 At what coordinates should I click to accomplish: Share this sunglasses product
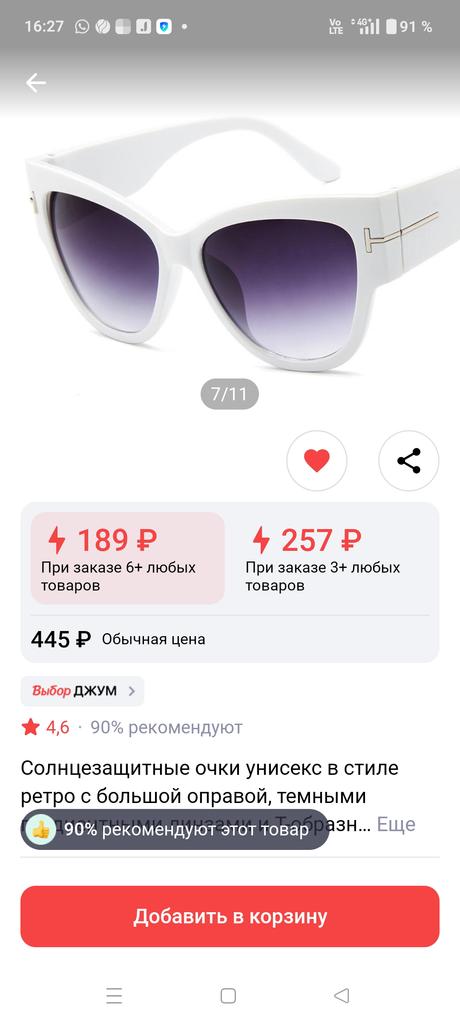(409, 460)
